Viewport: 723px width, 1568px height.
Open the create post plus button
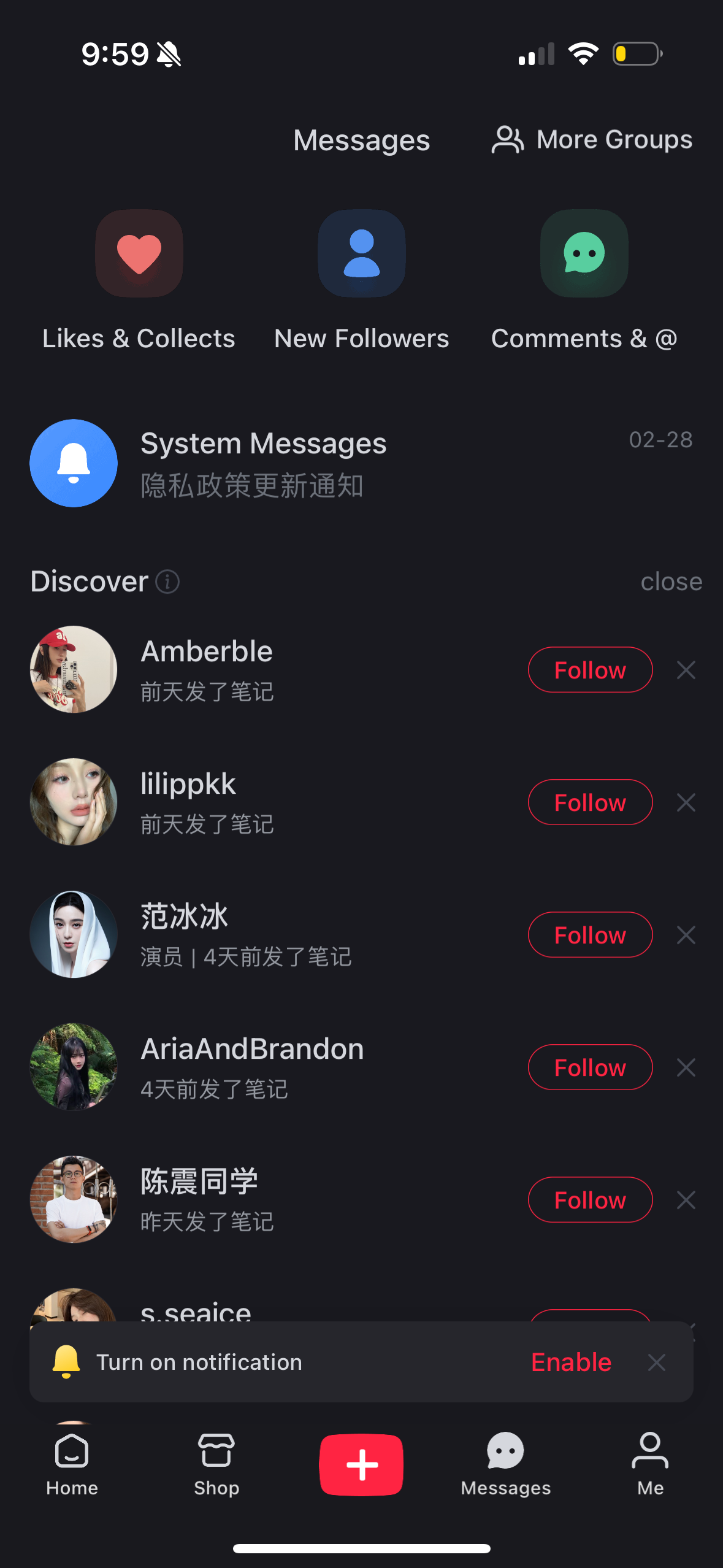tap(361, 1465)
